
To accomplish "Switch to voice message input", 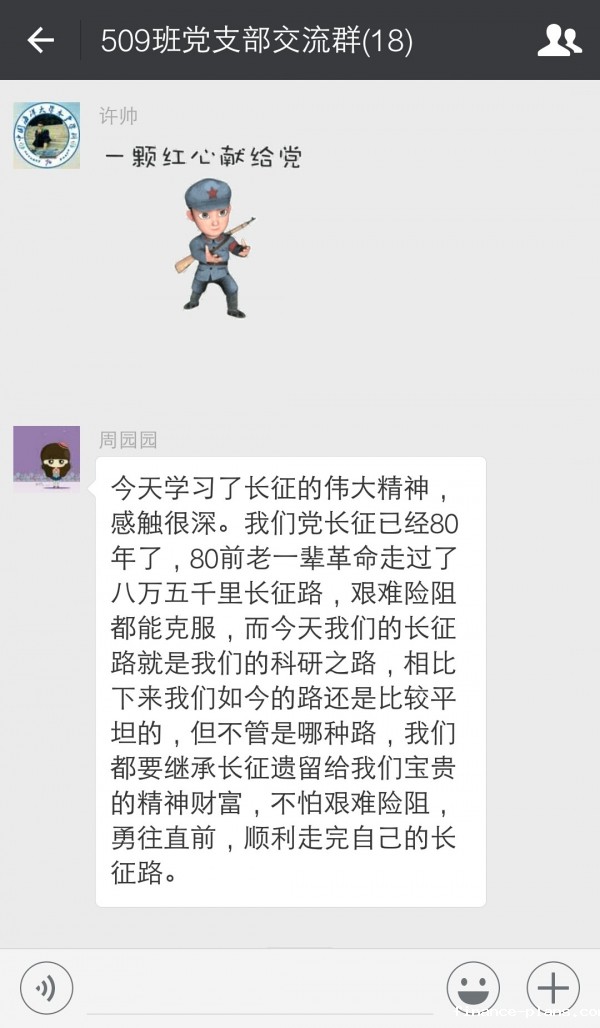I will click(46, 988).
